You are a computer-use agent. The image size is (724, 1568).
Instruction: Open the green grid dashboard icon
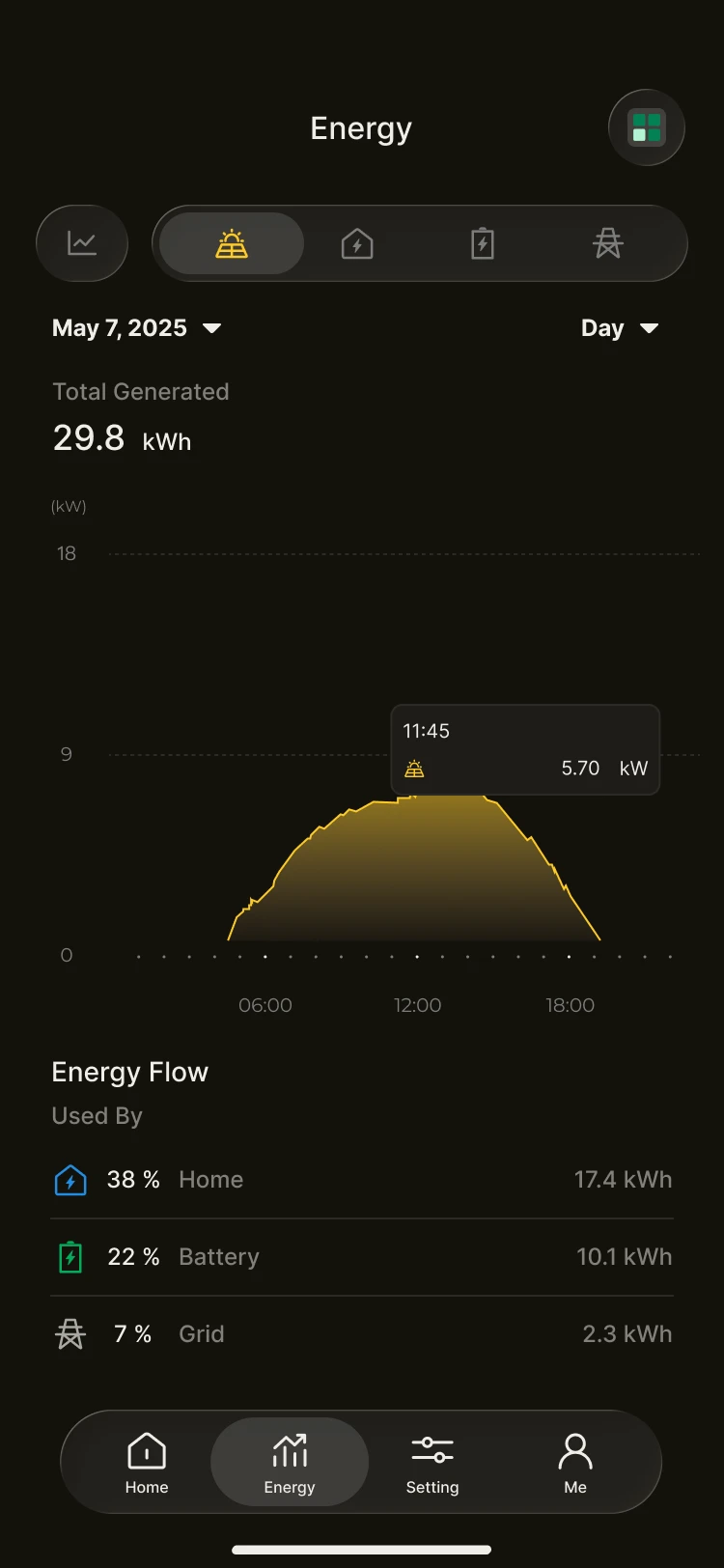647,127
